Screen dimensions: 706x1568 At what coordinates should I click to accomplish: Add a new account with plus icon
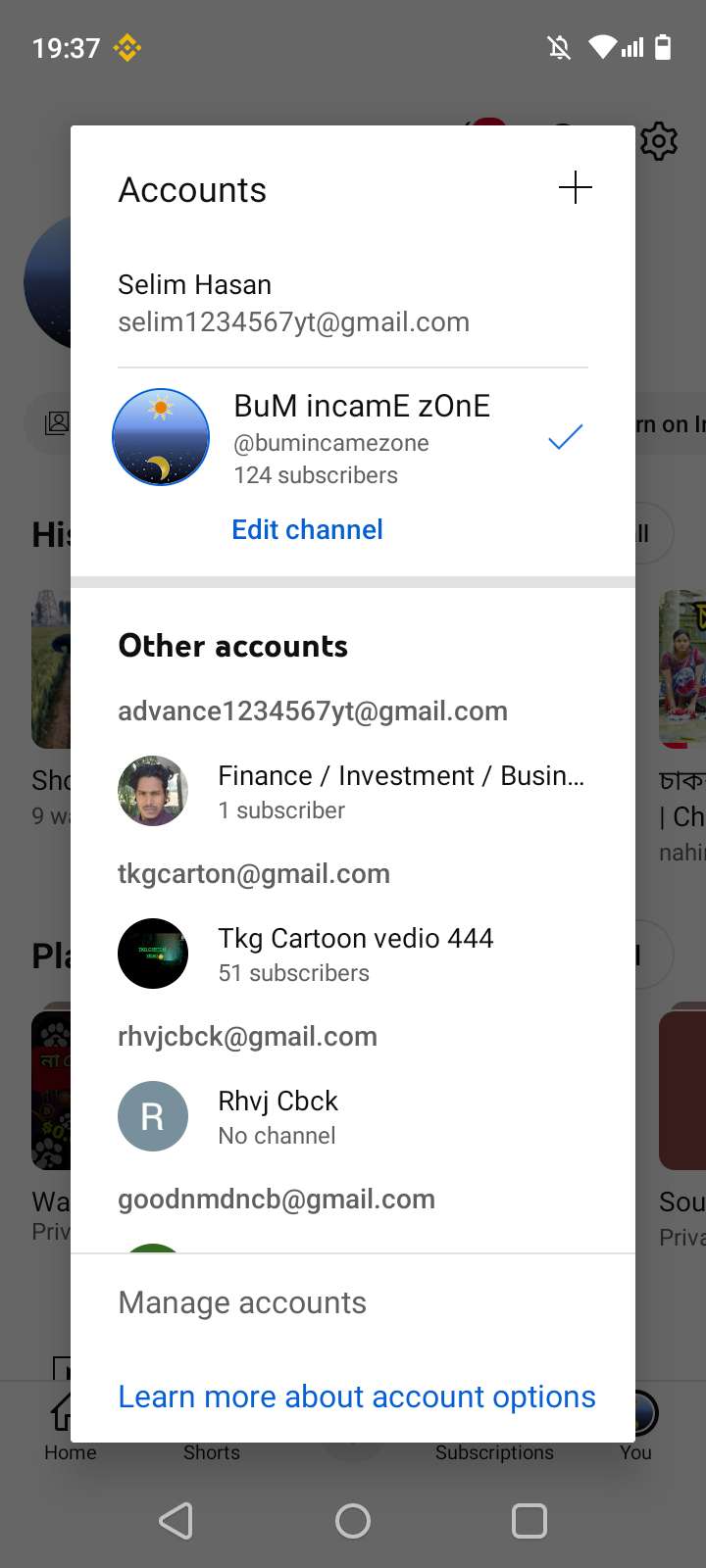point(575,187)
